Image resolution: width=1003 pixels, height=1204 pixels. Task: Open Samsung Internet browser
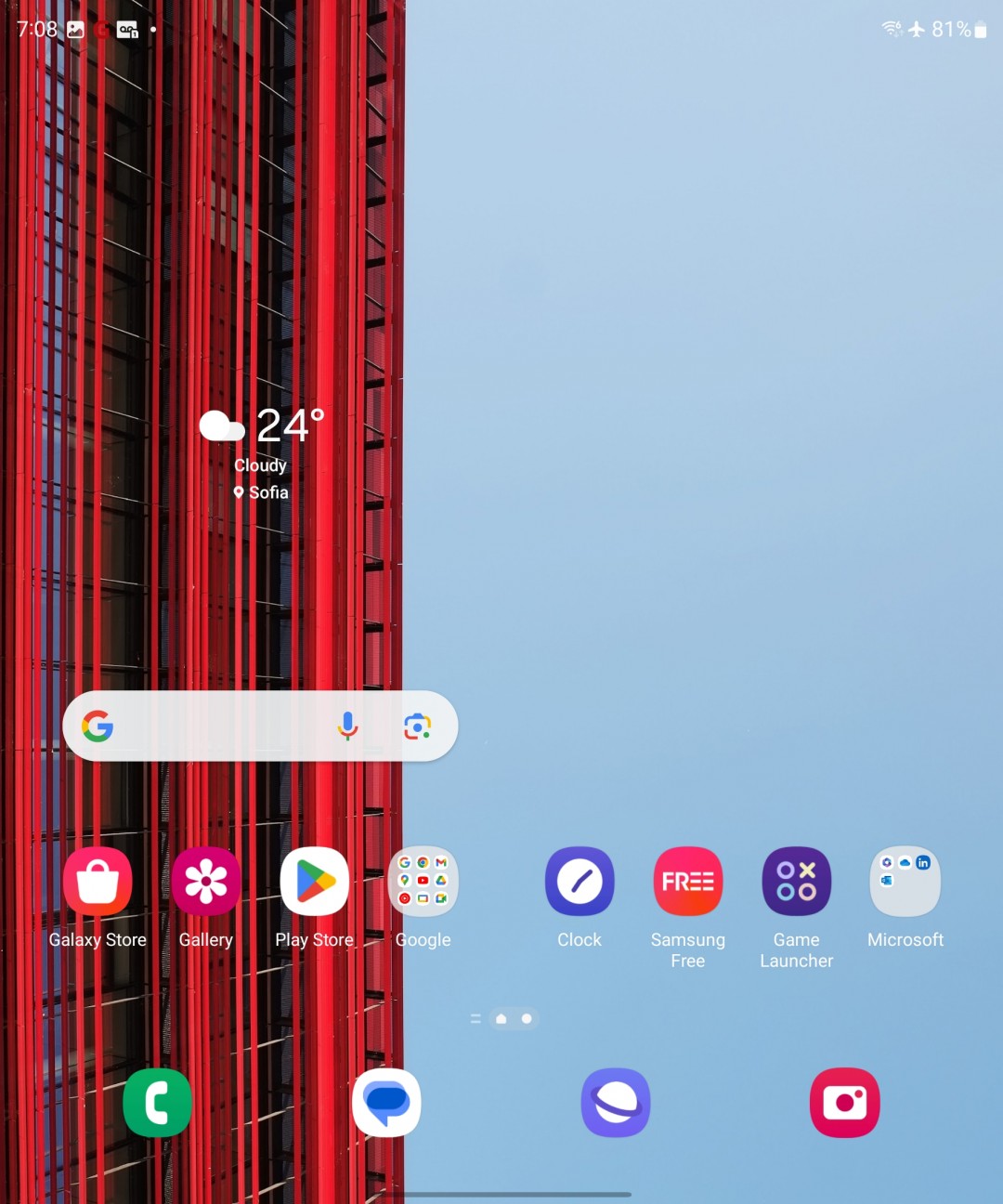(616, 1103)
